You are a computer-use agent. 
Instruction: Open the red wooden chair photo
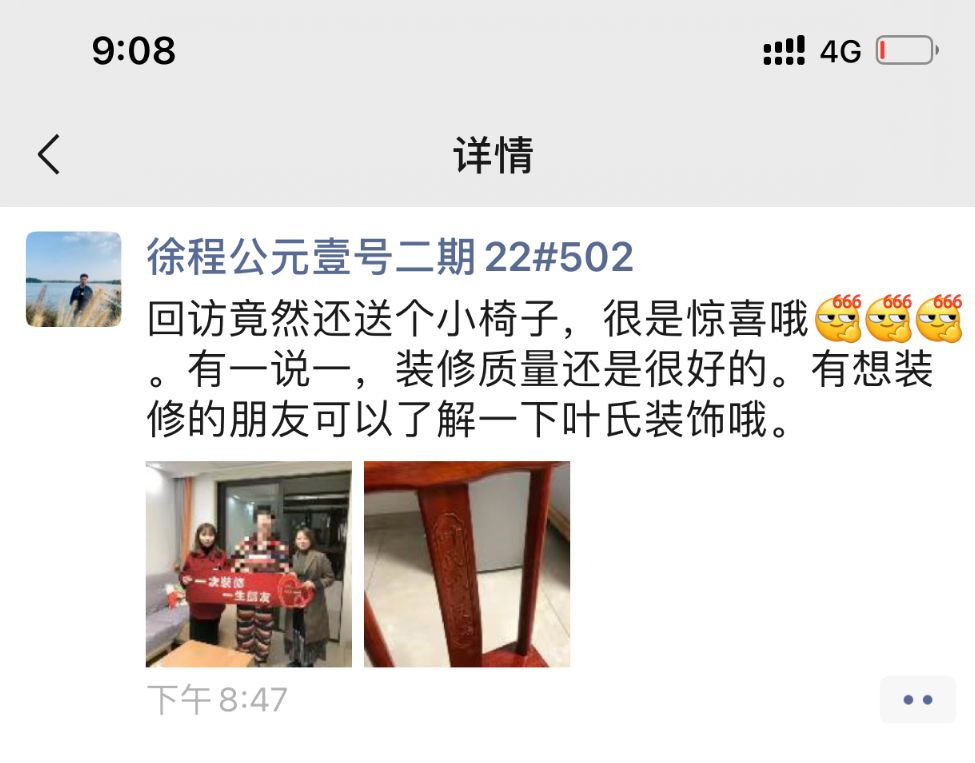click(x=467, y=564)
